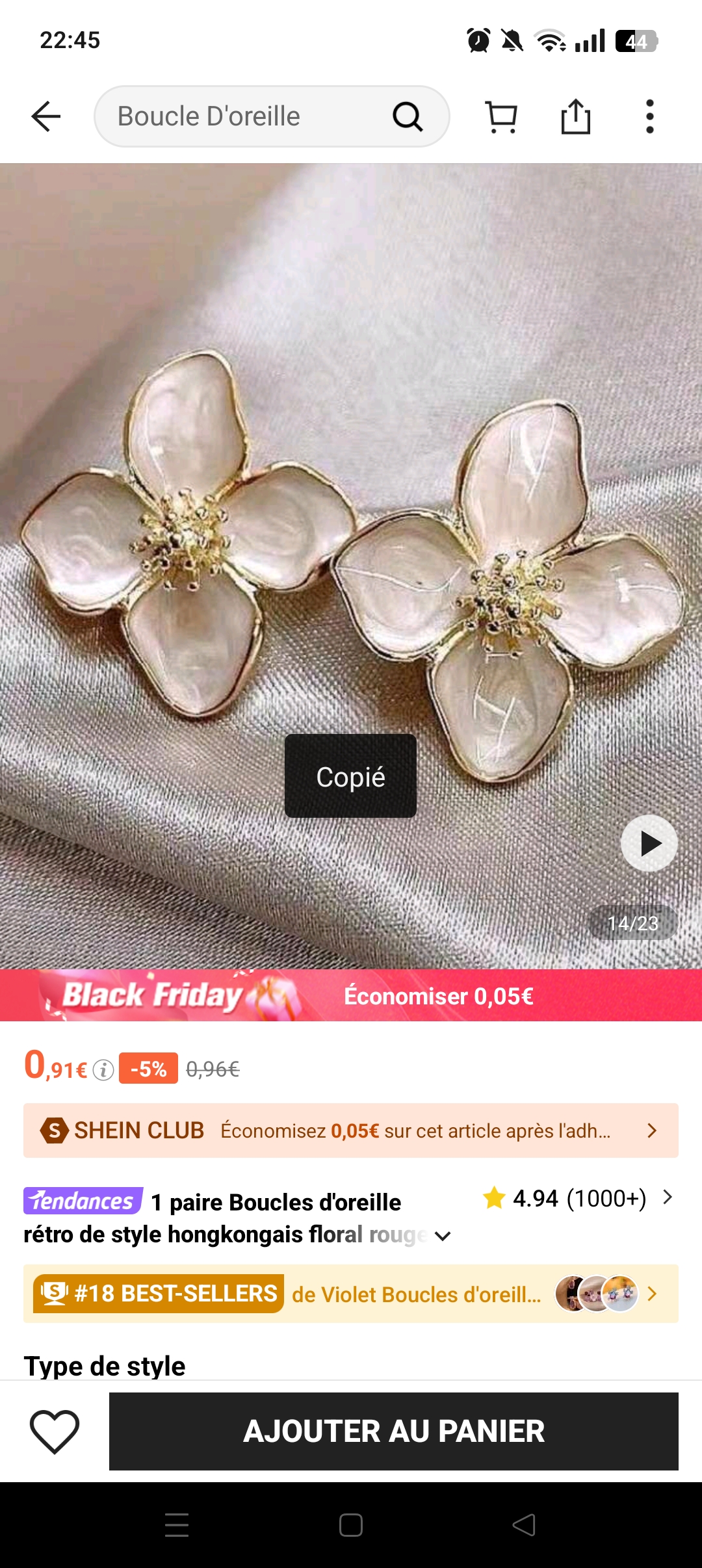Open the shopping cart
The width and height of the screenshot is (702, 1568).
[501, 117]
